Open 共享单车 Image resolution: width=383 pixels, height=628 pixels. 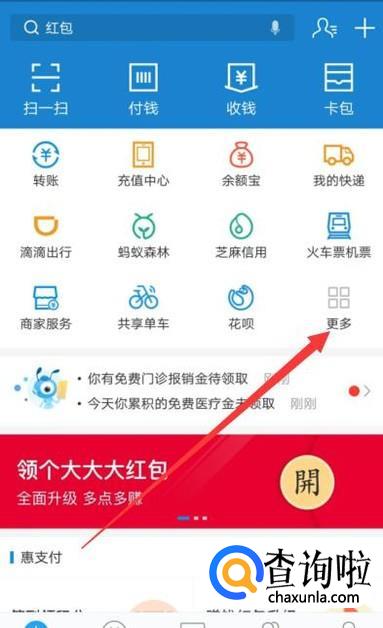click(143, 308)
